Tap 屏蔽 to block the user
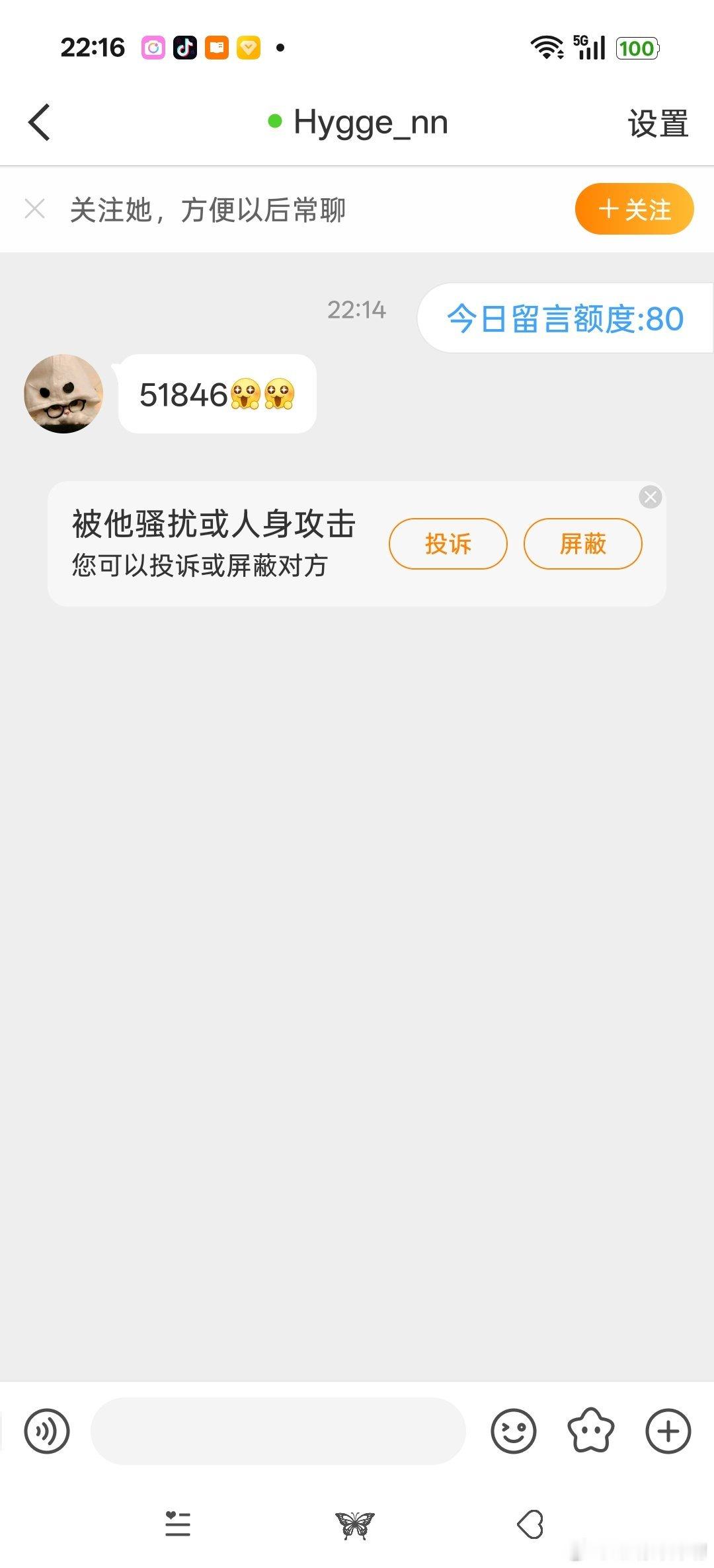The height and width of the screenshot is (1568, 714). click(x=582, y=543)
